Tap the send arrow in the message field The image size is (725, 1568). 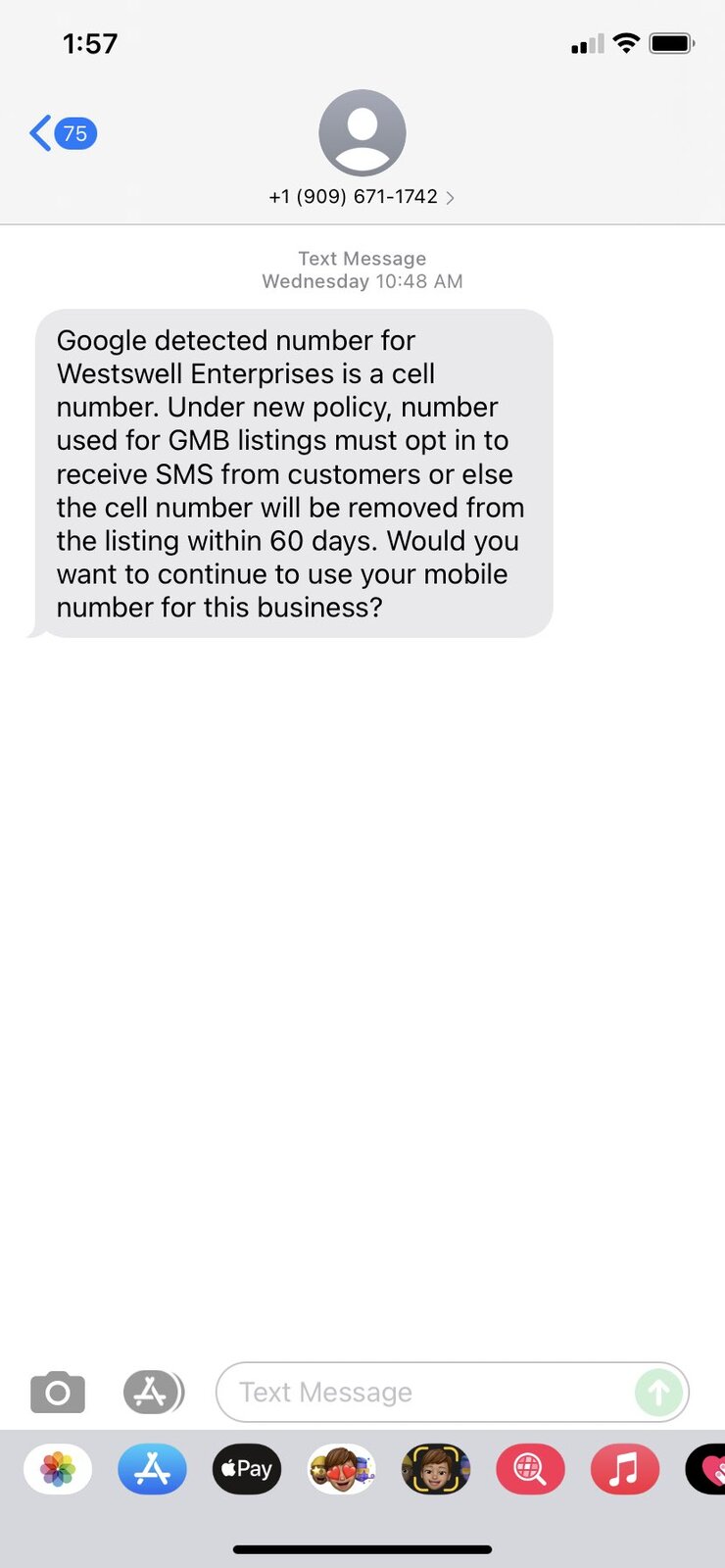point(658,1392)
